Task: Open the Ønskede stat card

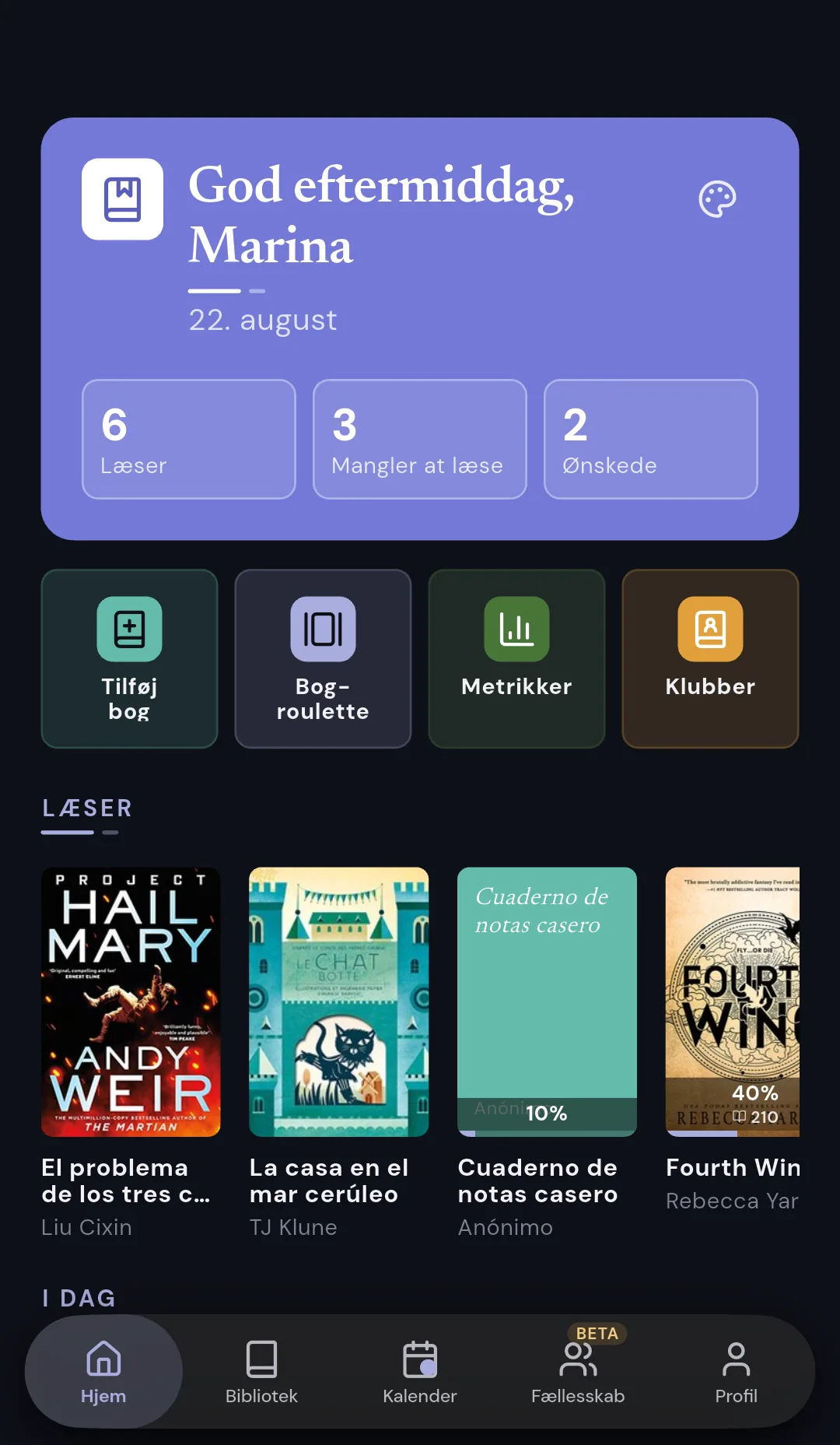Action: click(x=651, y=439)
